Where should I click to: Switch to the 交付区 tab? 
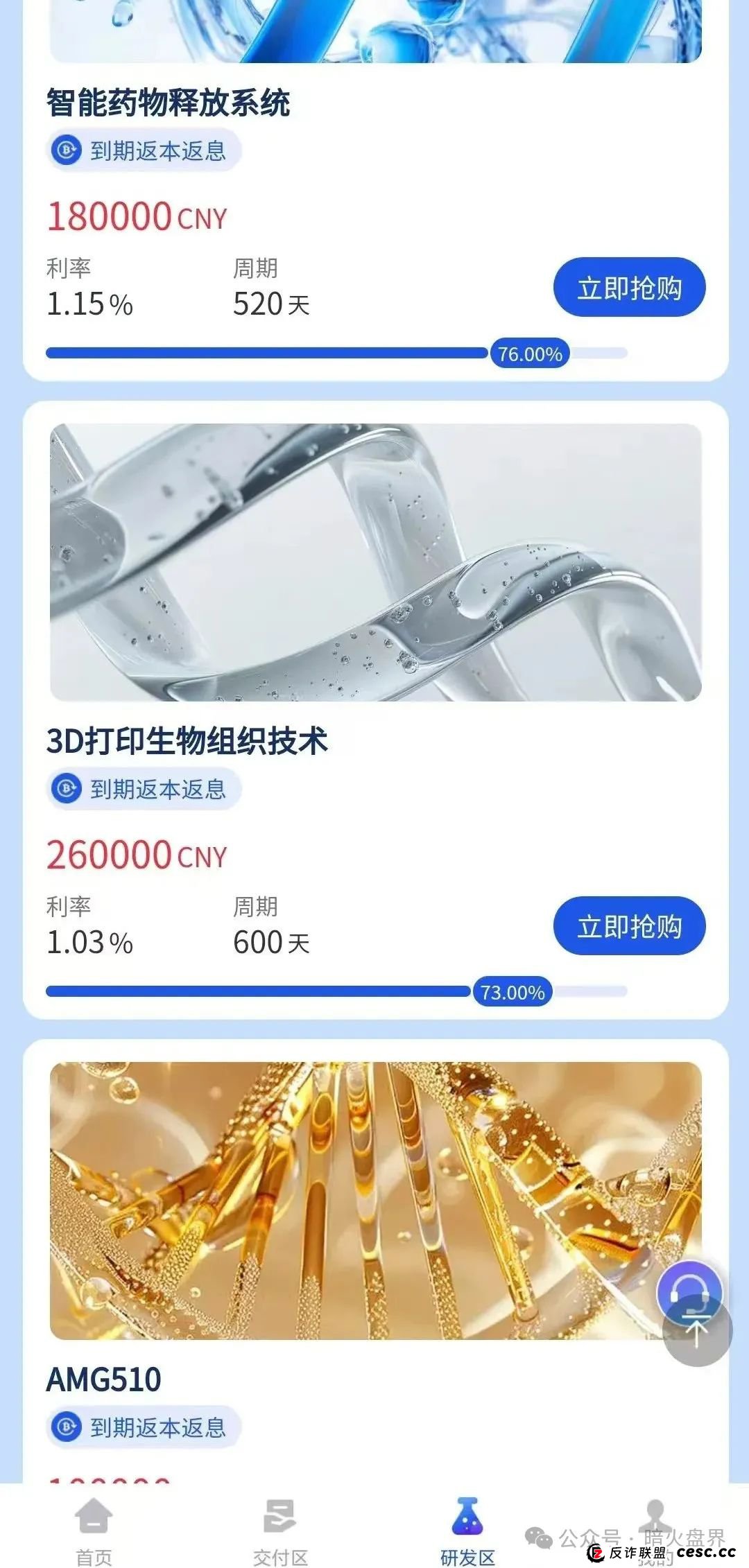pos(280,1530)
